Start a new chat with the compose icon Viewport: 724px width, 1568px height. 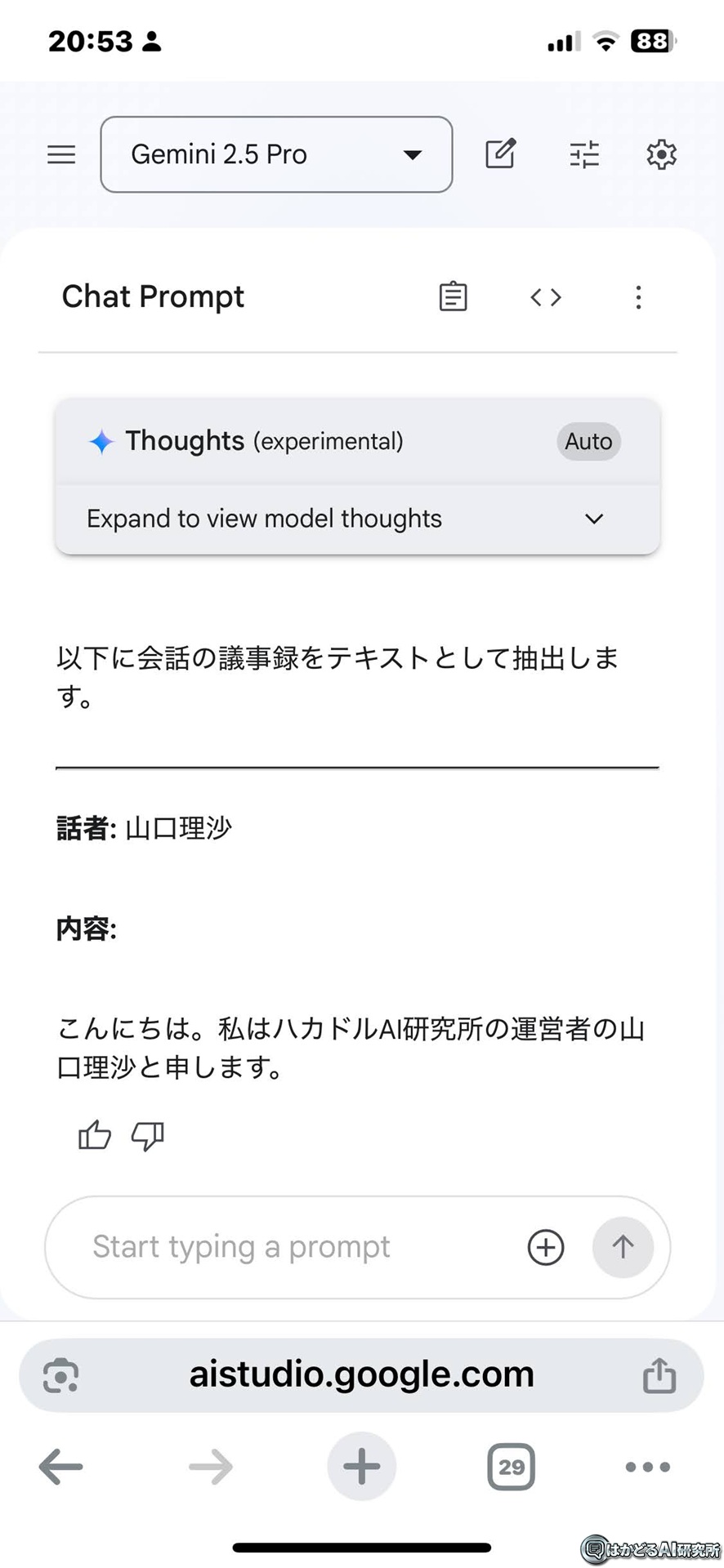click(x=500, y=154)
